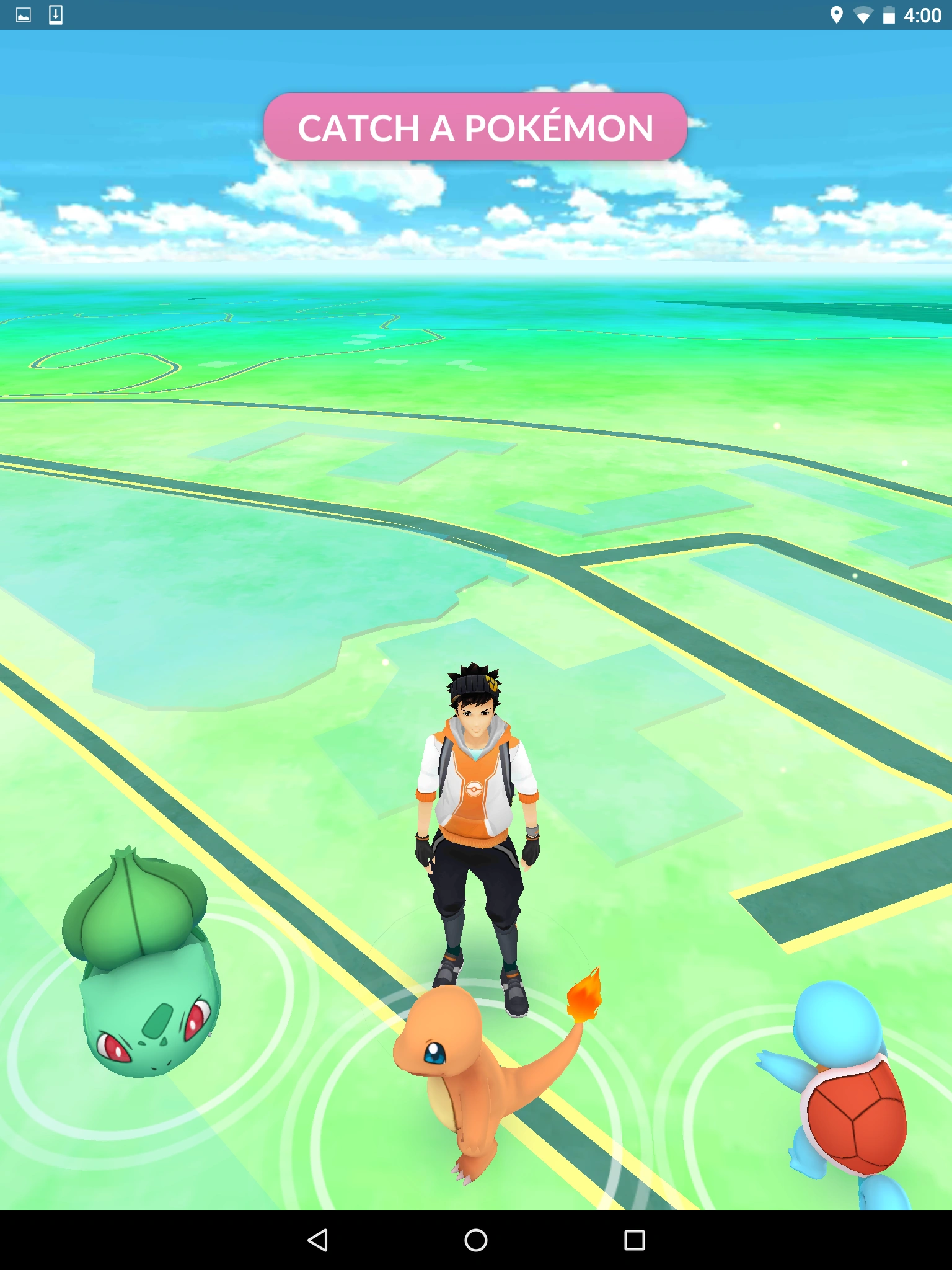This screenshot has height=1270, width=952.
Task: Tap the trainer's orange hoodie Poké Ball emblem
Action: point(474,786)
